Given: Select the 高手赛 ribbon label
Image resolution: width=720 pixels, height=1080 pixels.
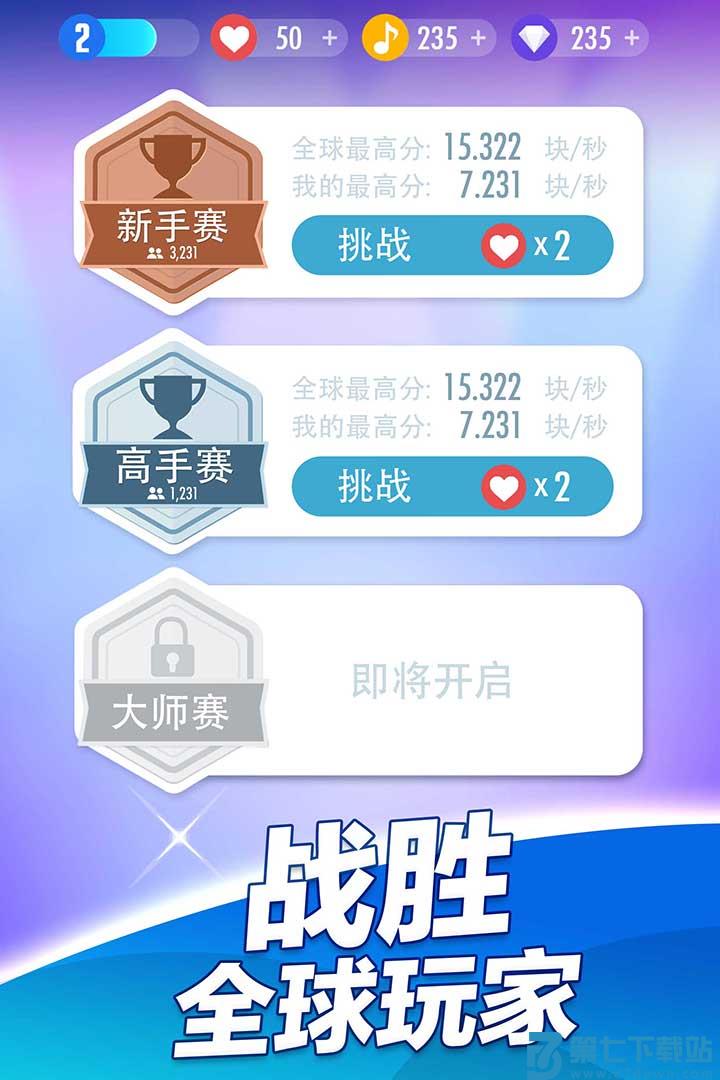Looking at the screenshot, I should (x=172, y=466).
